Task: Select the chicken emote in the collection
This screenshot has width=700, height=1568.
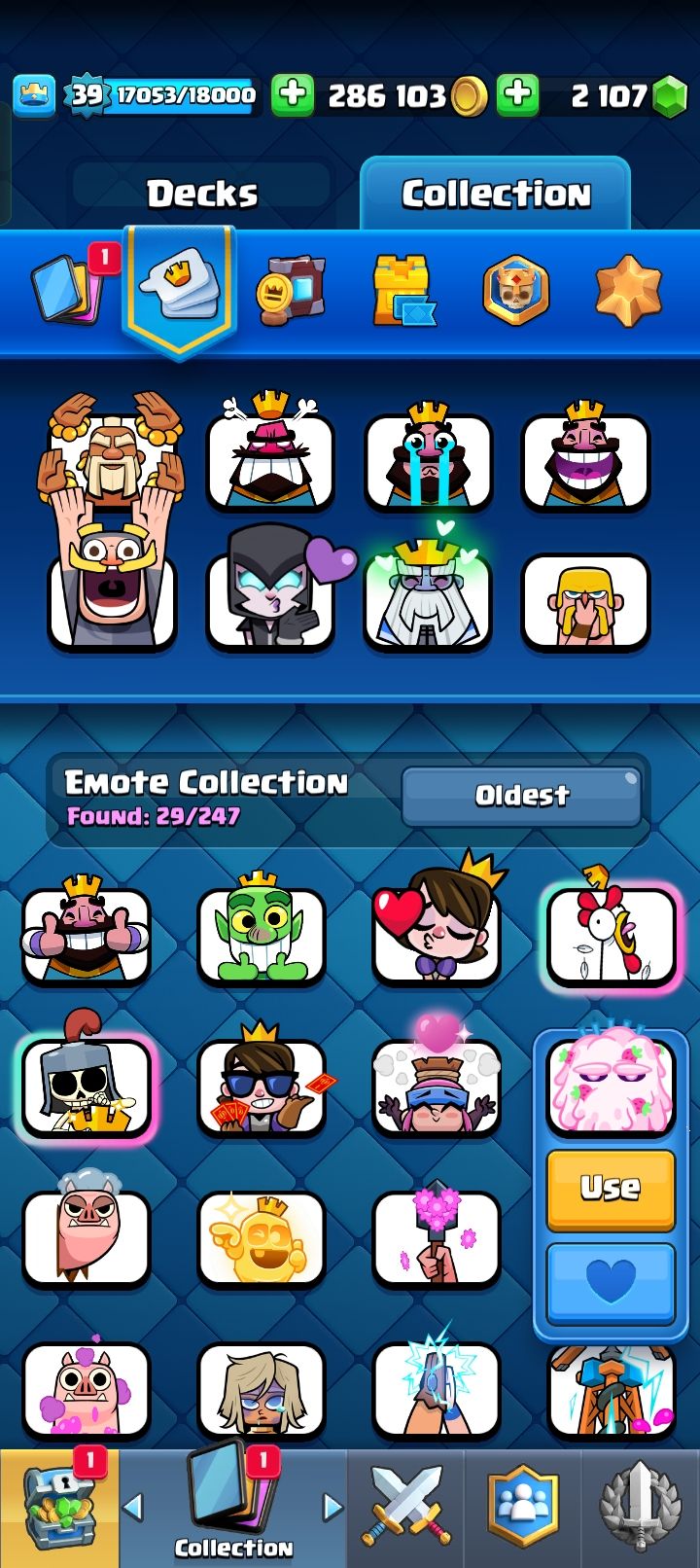Action: coord(611,937)
